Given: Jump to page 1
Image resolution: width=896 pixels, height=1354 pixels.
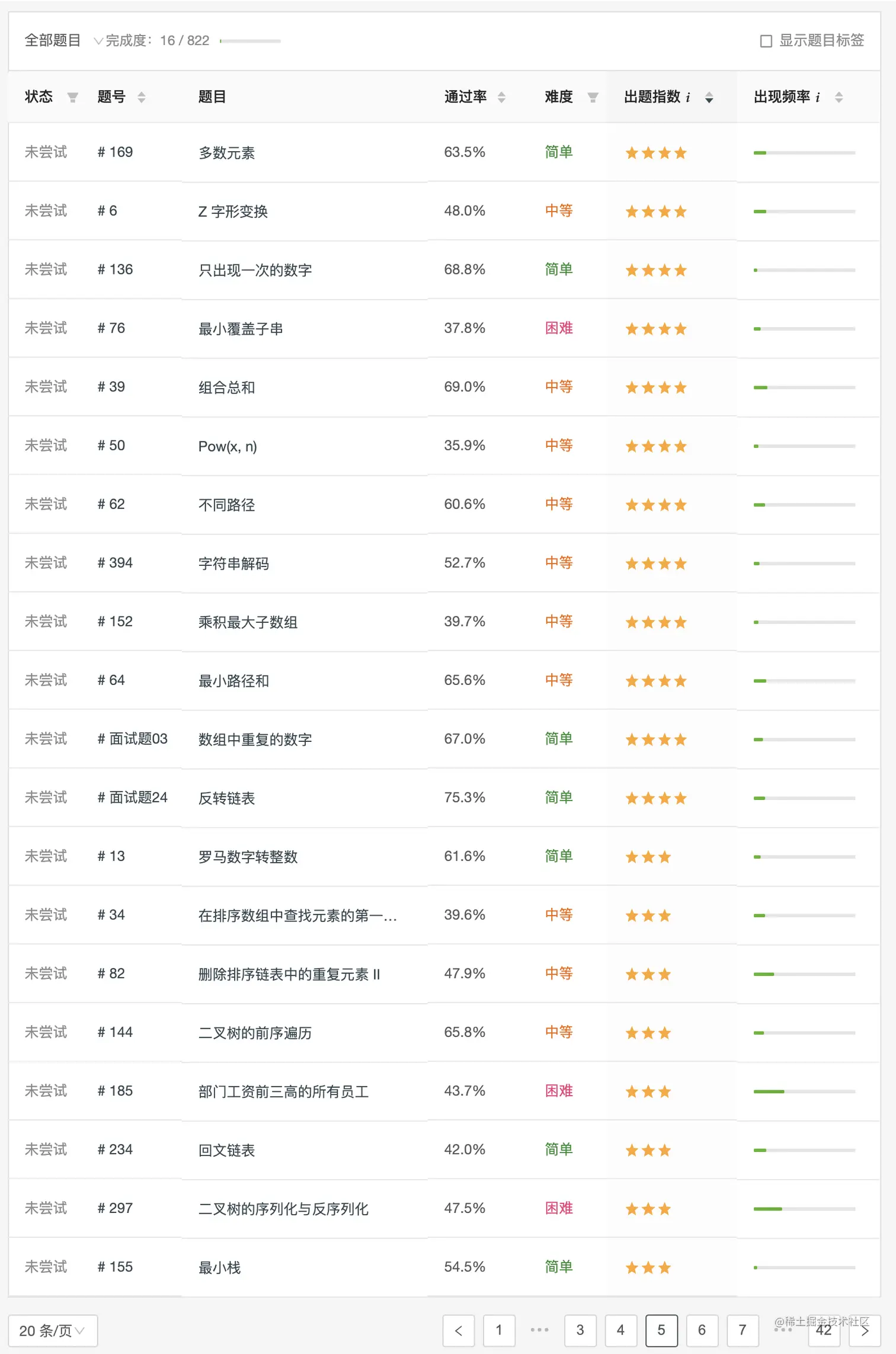Looking at the screenshot, I should pos(499,1330).
